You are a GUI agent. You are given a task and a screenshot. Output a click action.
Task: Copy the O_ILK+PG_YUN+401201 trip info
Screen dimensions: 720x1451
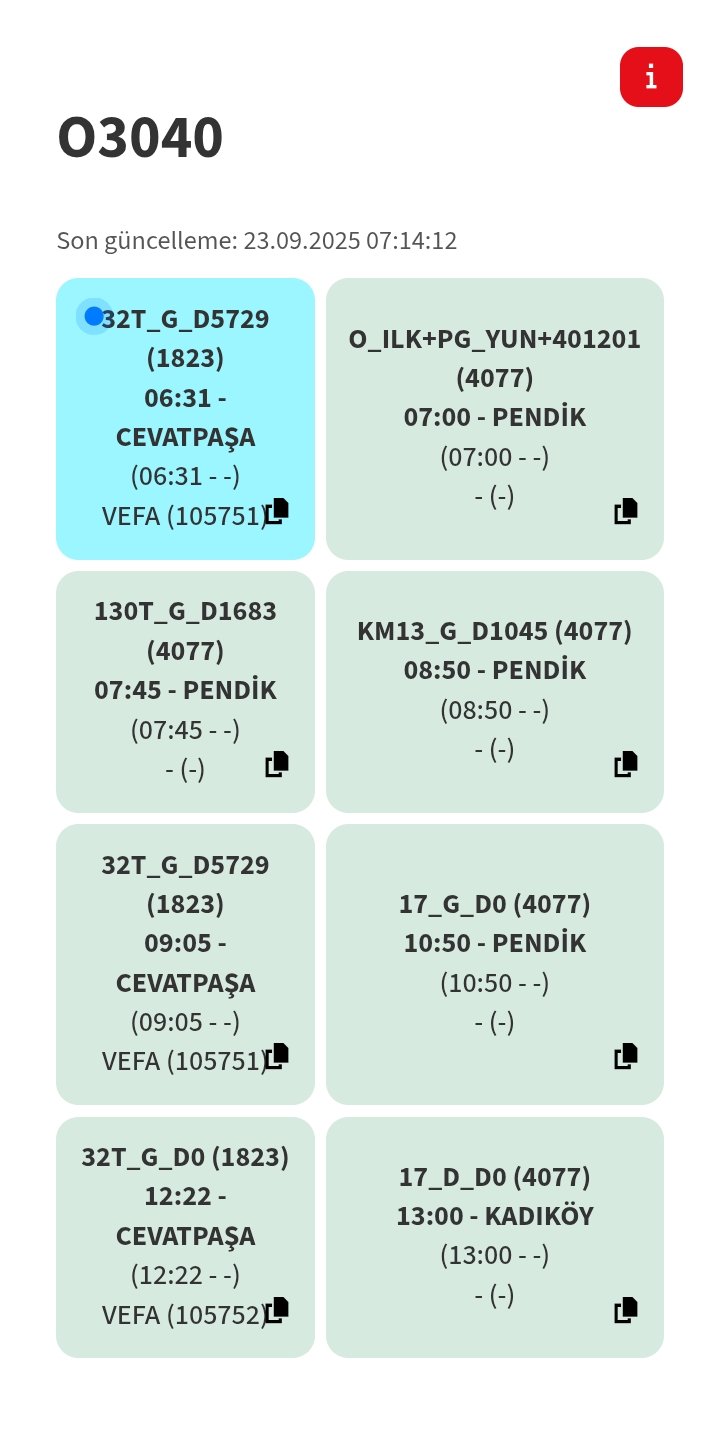[626, 511]
